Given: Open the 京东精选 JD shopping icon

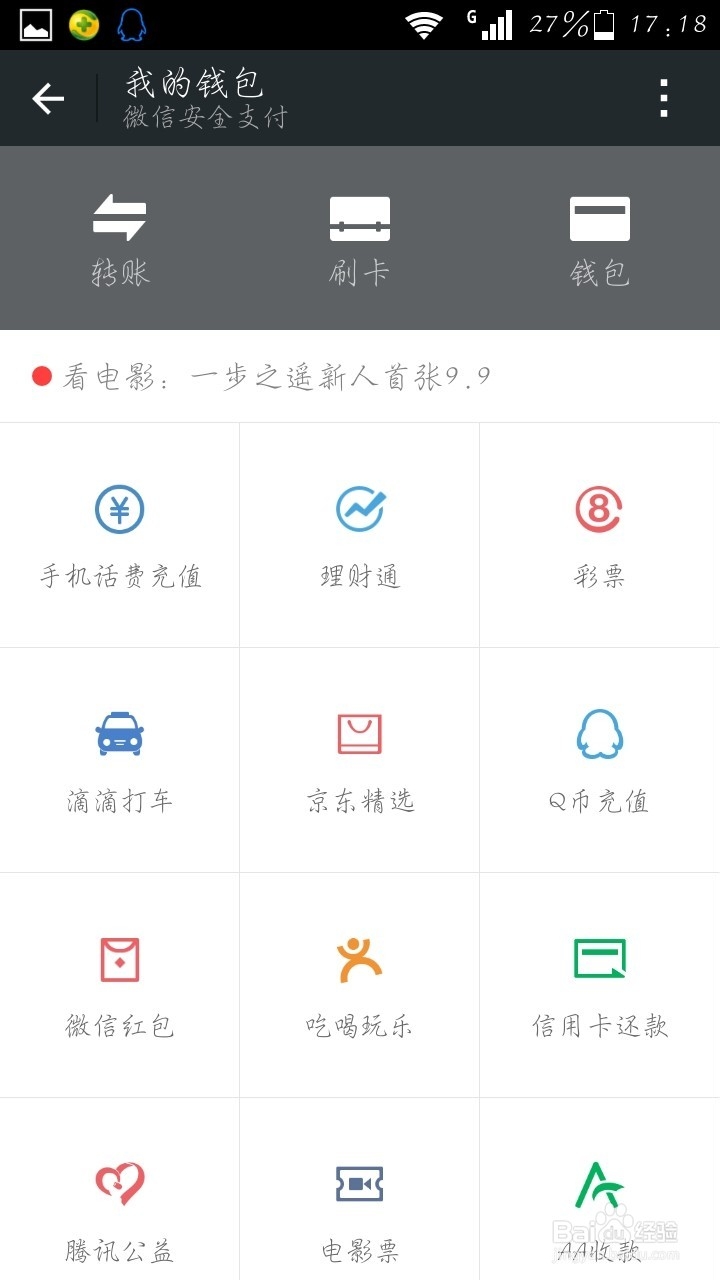Looking at the screenshot, I should click(x=359, y=758).
